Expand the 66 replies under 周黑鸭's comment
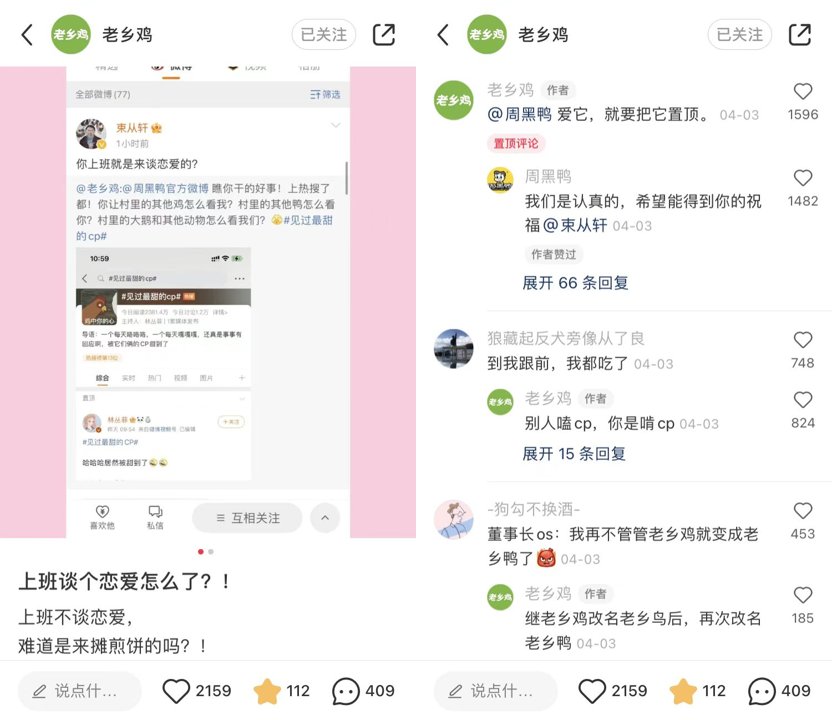 tap(575, 283)
